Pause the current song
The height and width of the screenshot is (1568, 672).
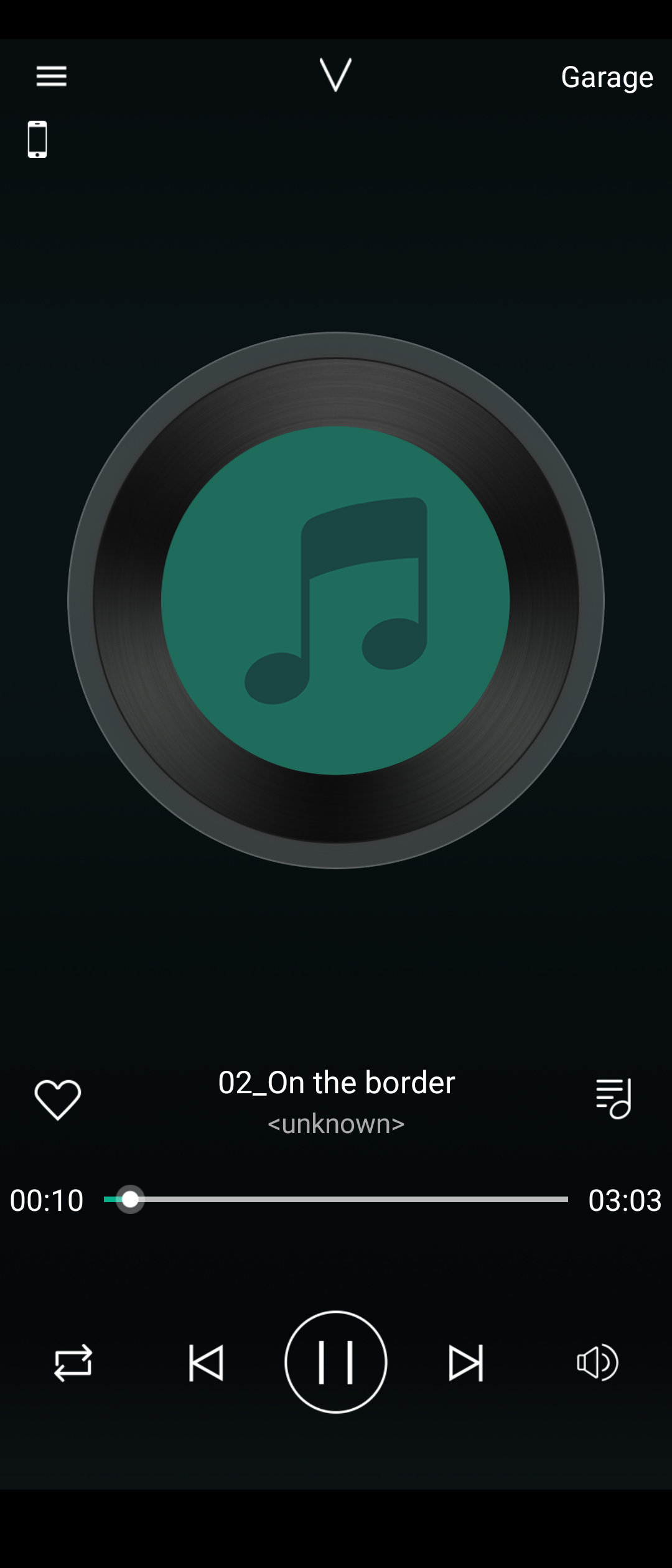point(336,1362)
